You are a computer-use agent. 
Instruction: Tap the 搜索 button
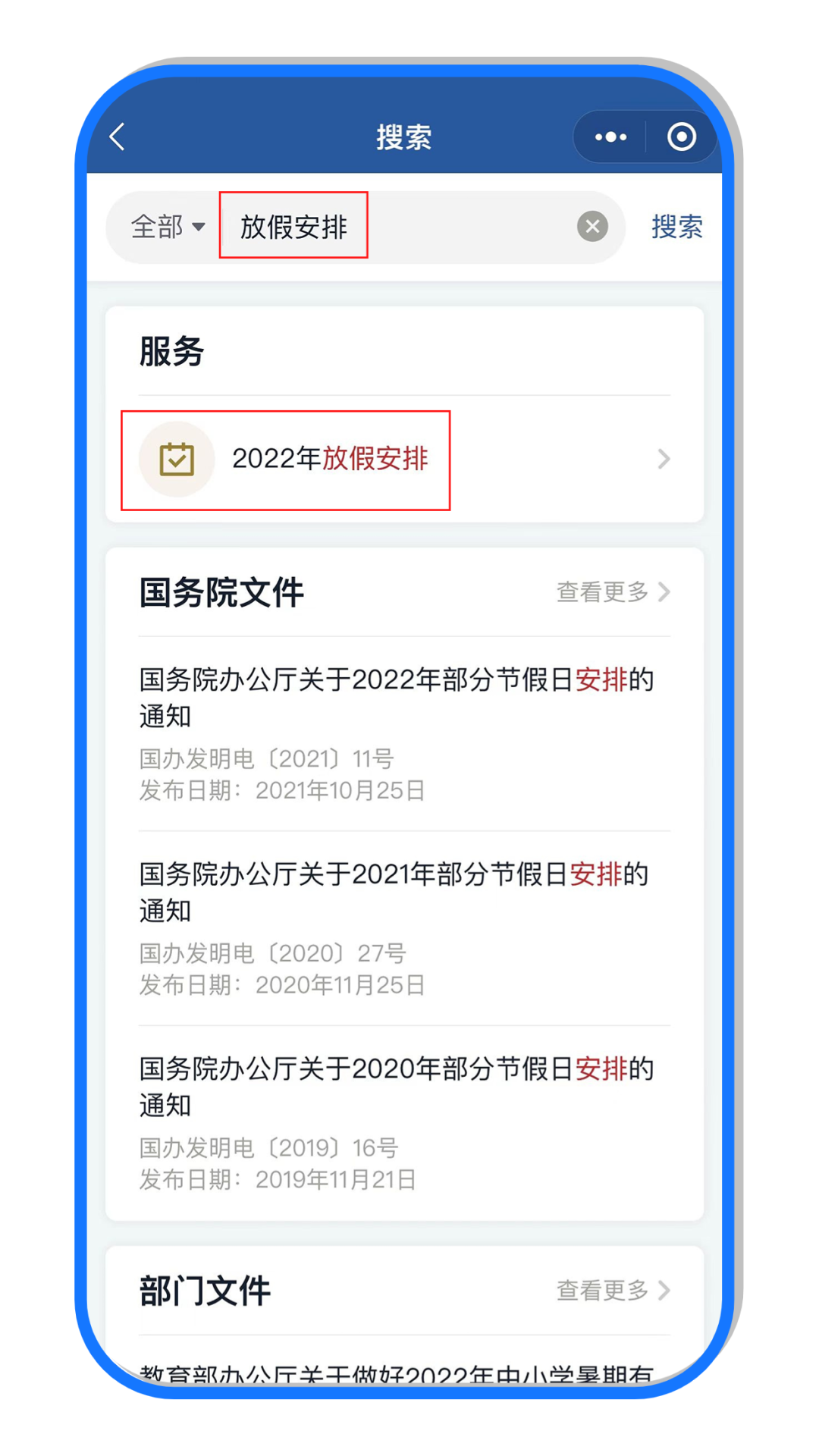[x=676, y=227]
